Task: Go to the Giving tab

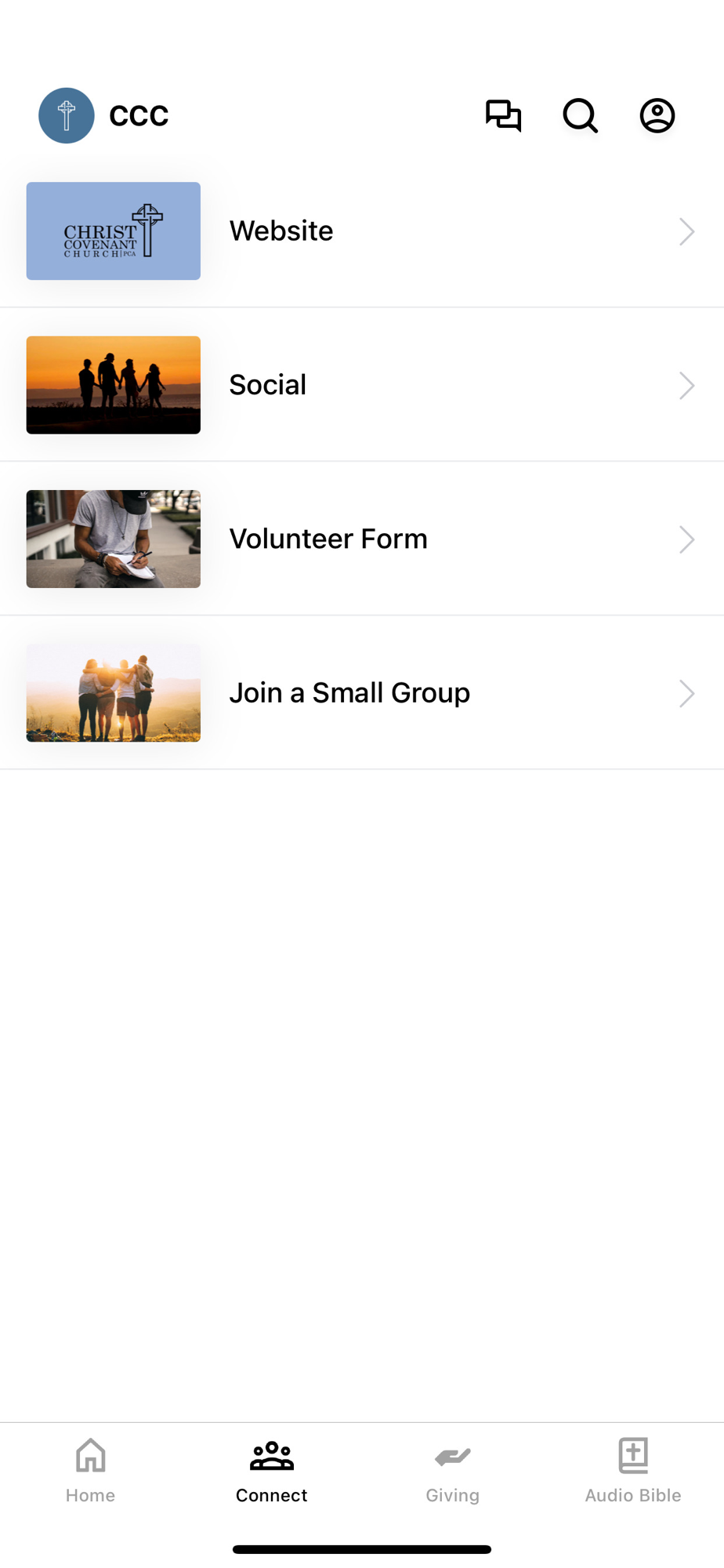Action: pos(452,1471)
